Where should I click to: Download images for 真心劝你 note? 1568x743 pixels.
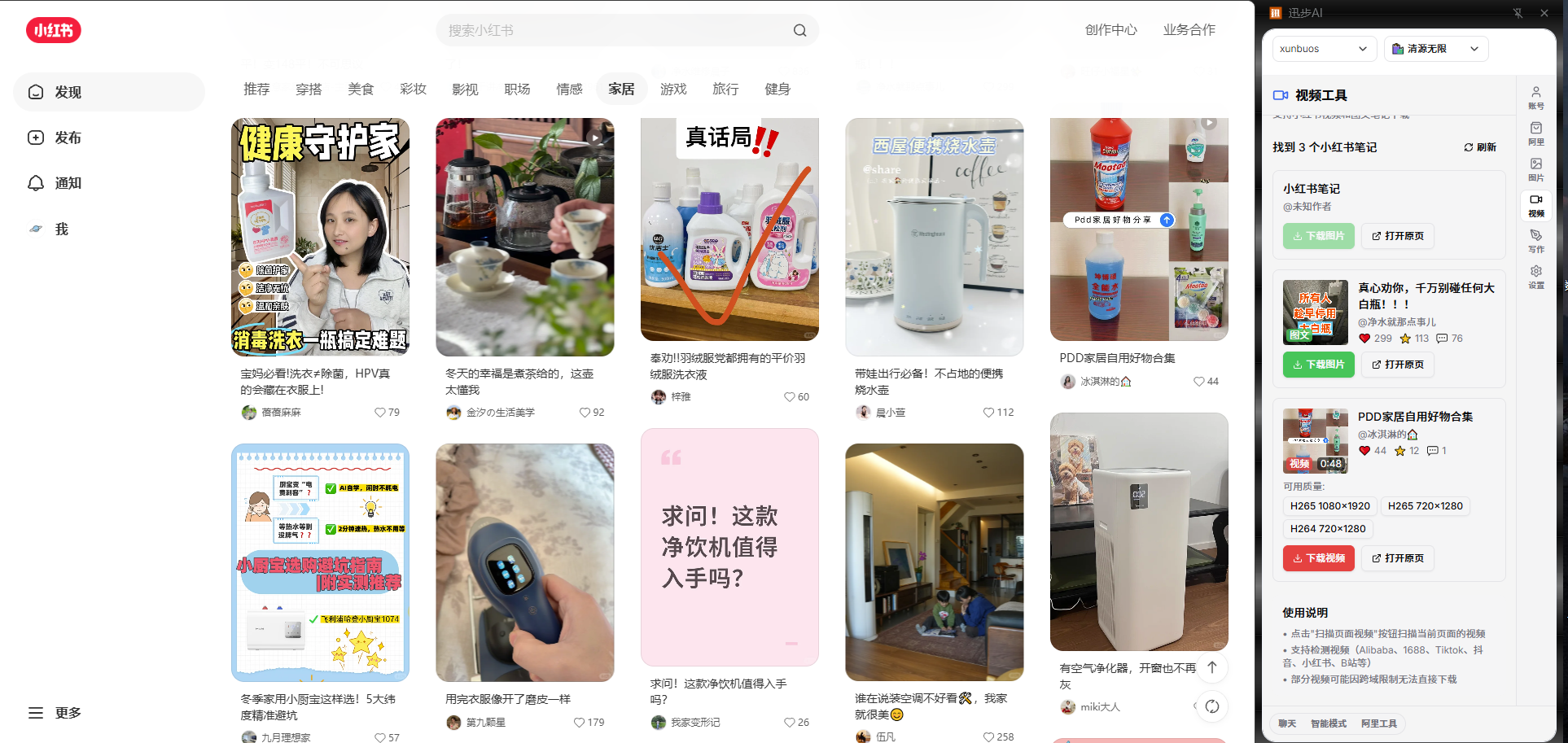click(1318, 365)
